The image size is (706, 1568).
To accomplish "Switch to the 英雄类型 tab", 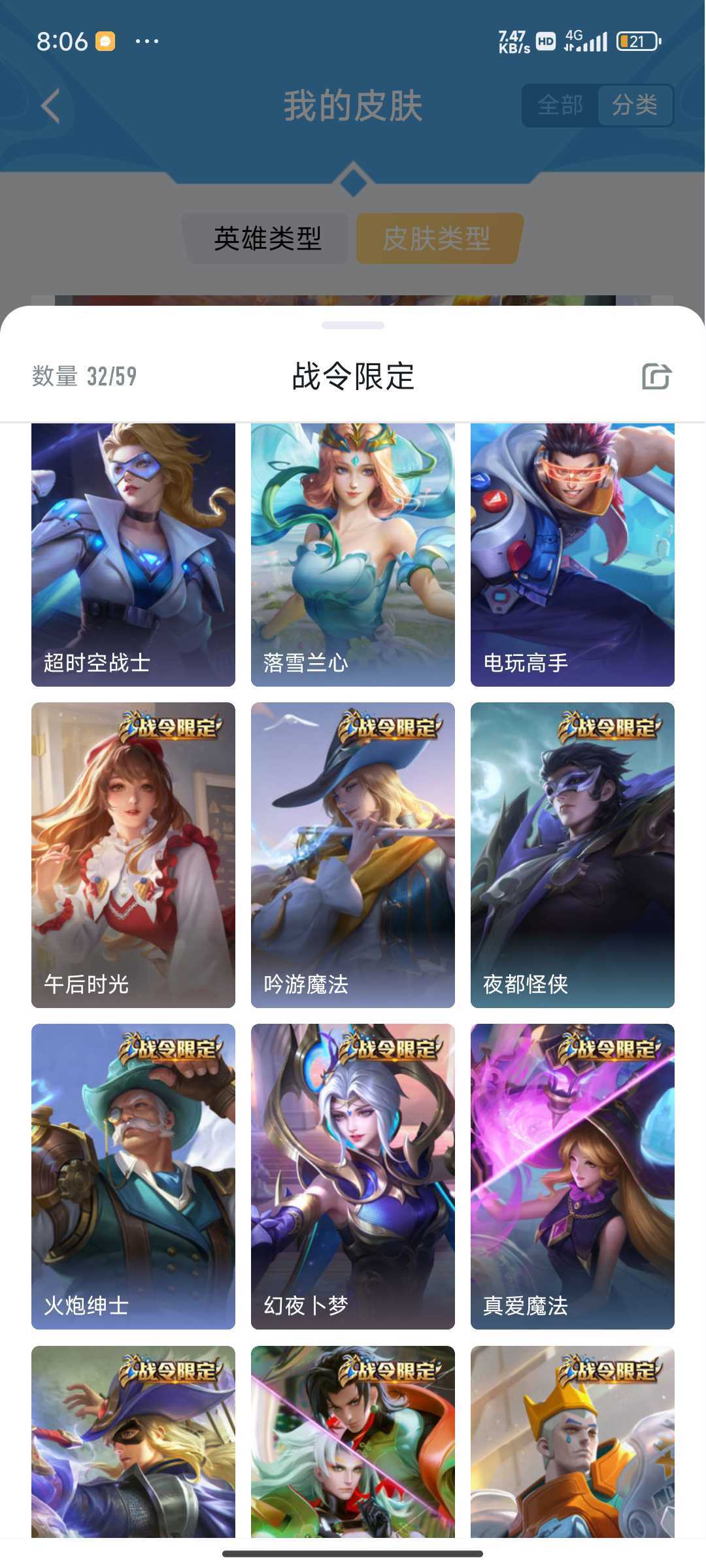I will coord(267,238).
